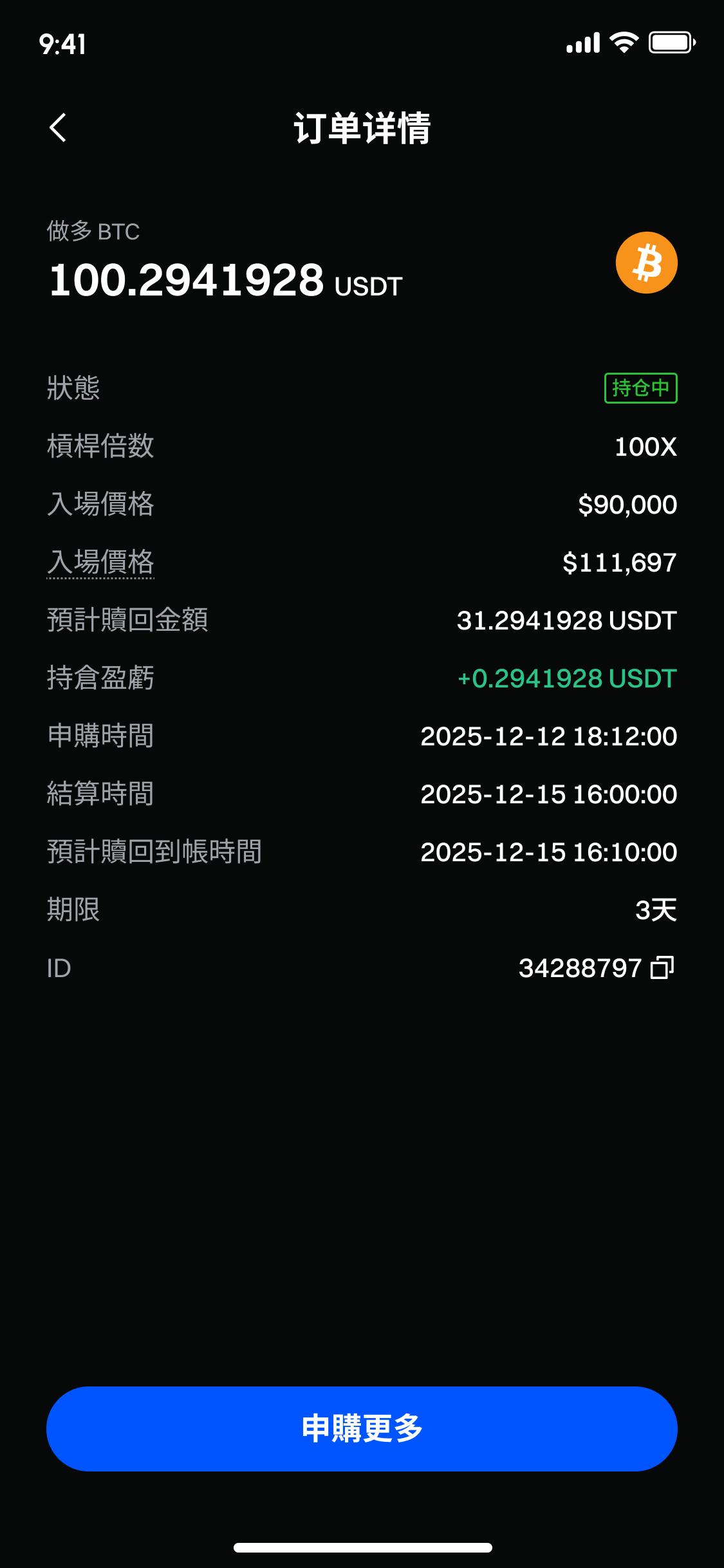Image resolution: width=724 pixels, height=1568 pixels.
Task: Copy the order ID 34288797
Action: coord(662,967)
